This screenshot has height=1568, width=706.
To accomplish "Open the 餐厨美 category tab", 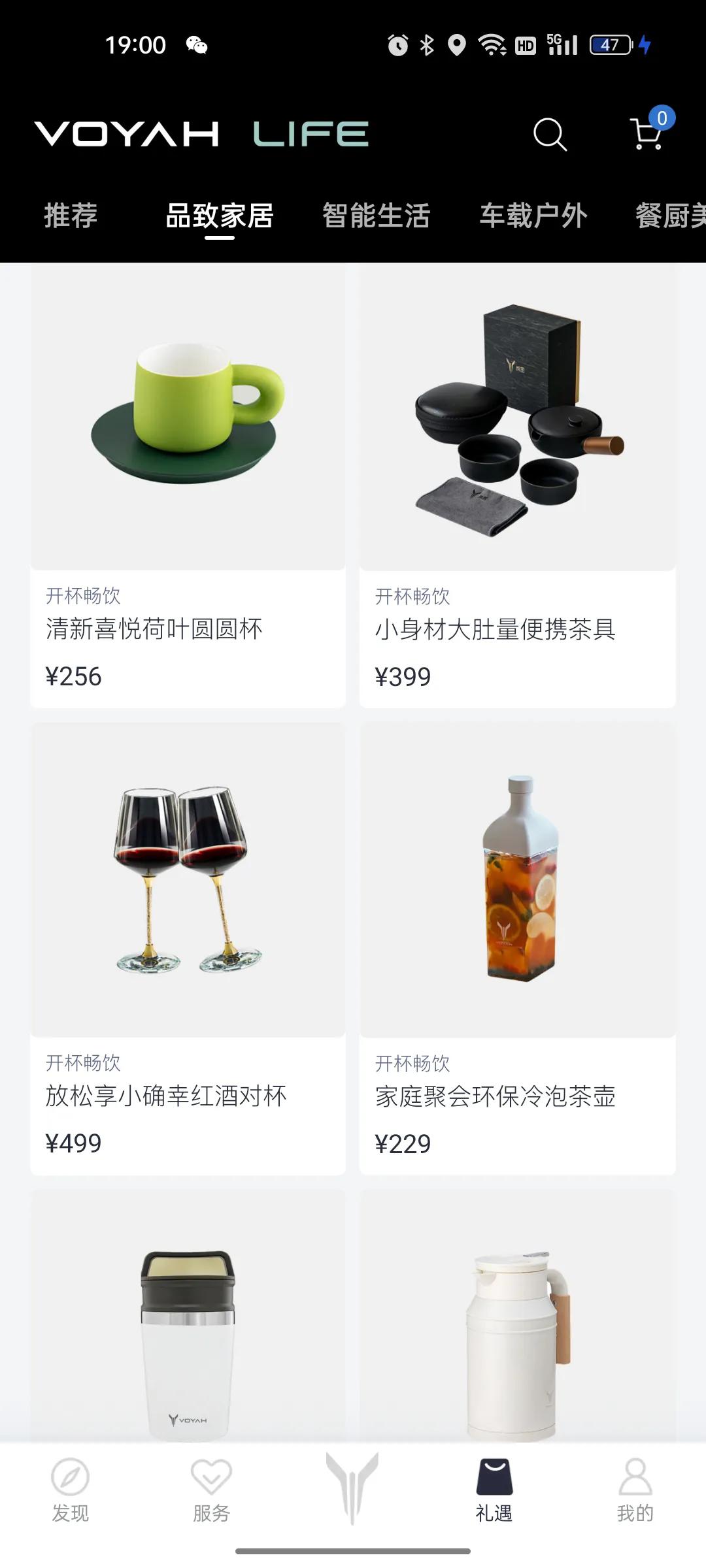I will tap(667, 215).
